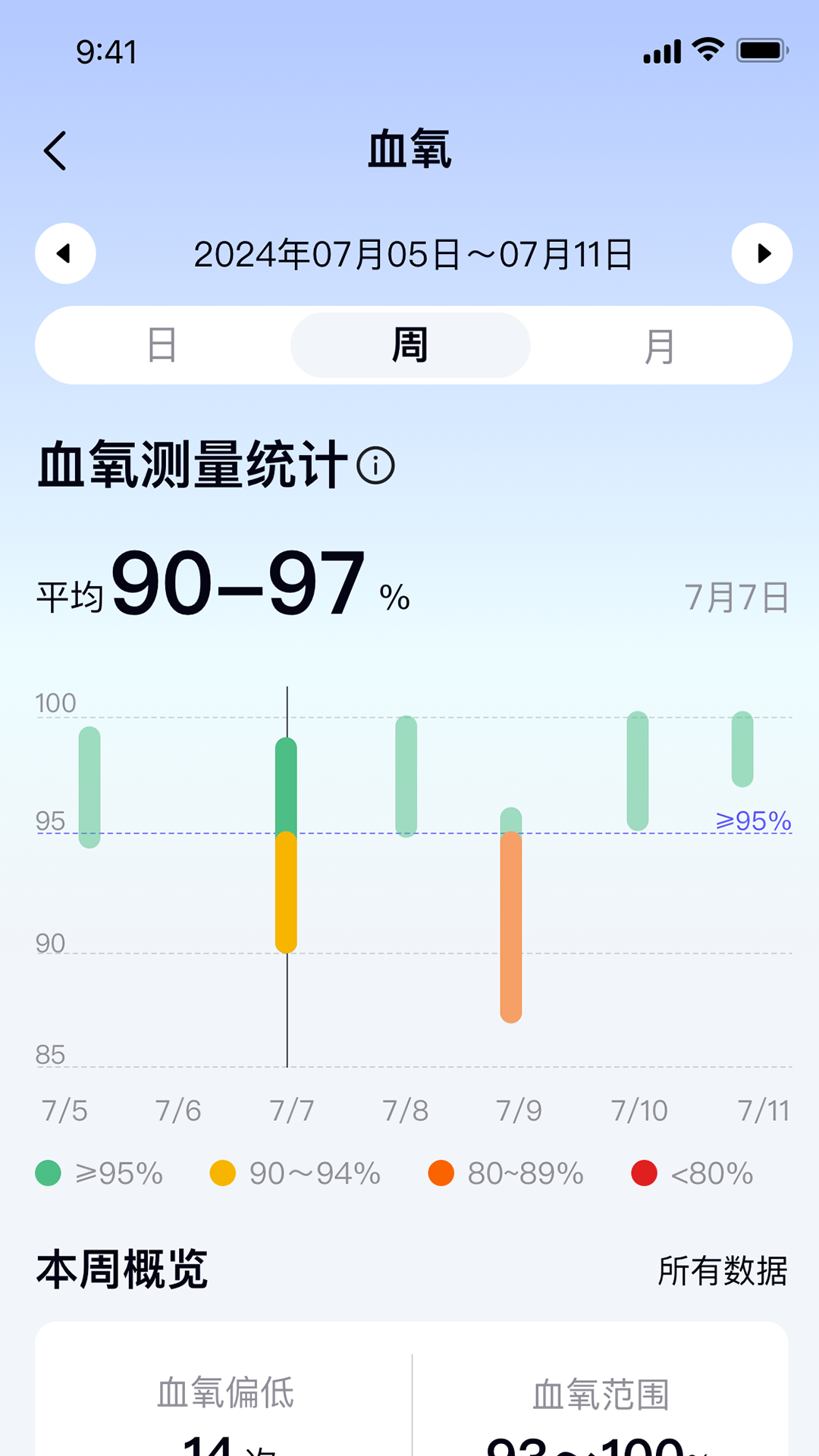
Task: Toggle the ≥95% threshold line label
Action: tap(753, 821)
